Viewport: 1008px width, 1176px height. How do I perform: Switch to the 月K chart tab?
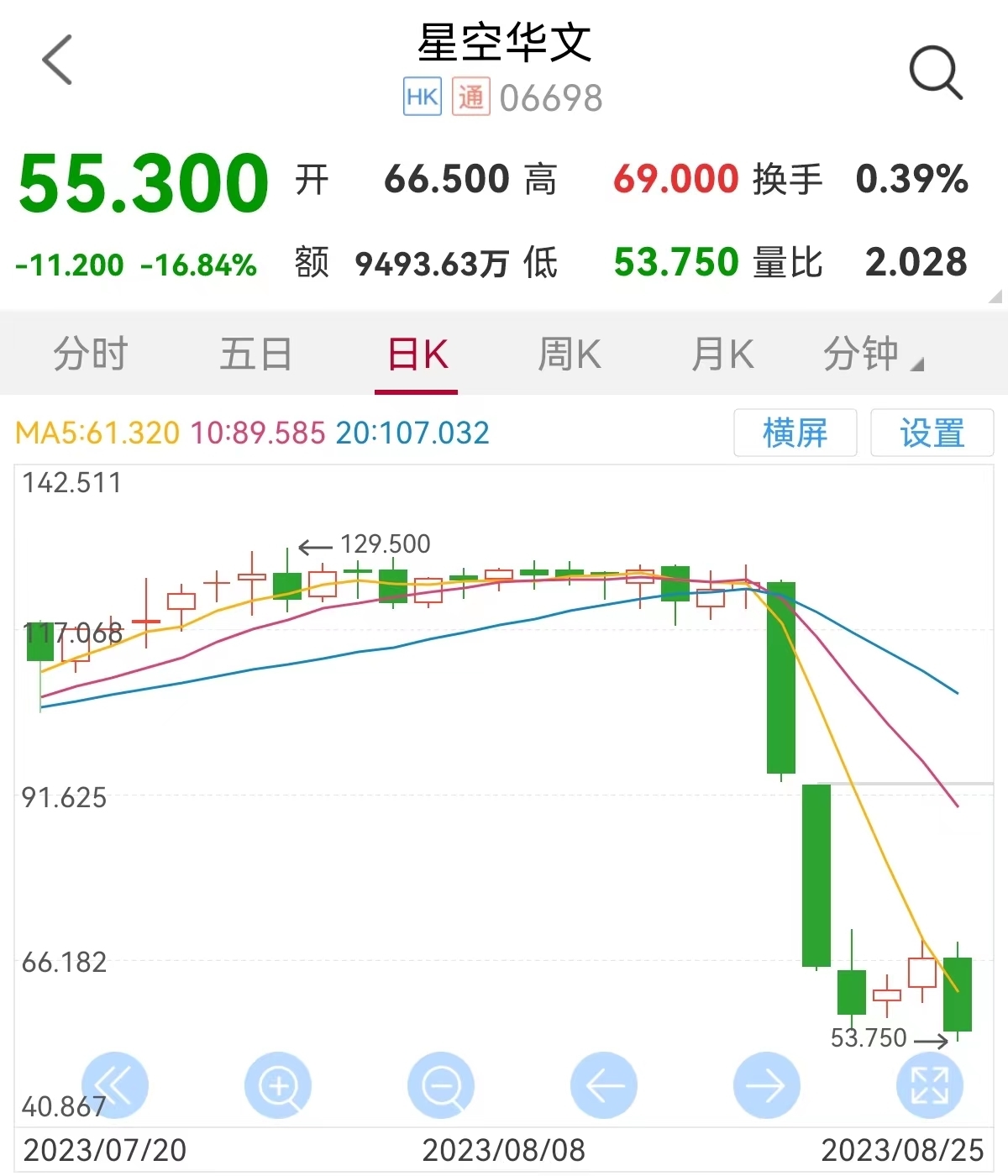(x=722, y=354)
